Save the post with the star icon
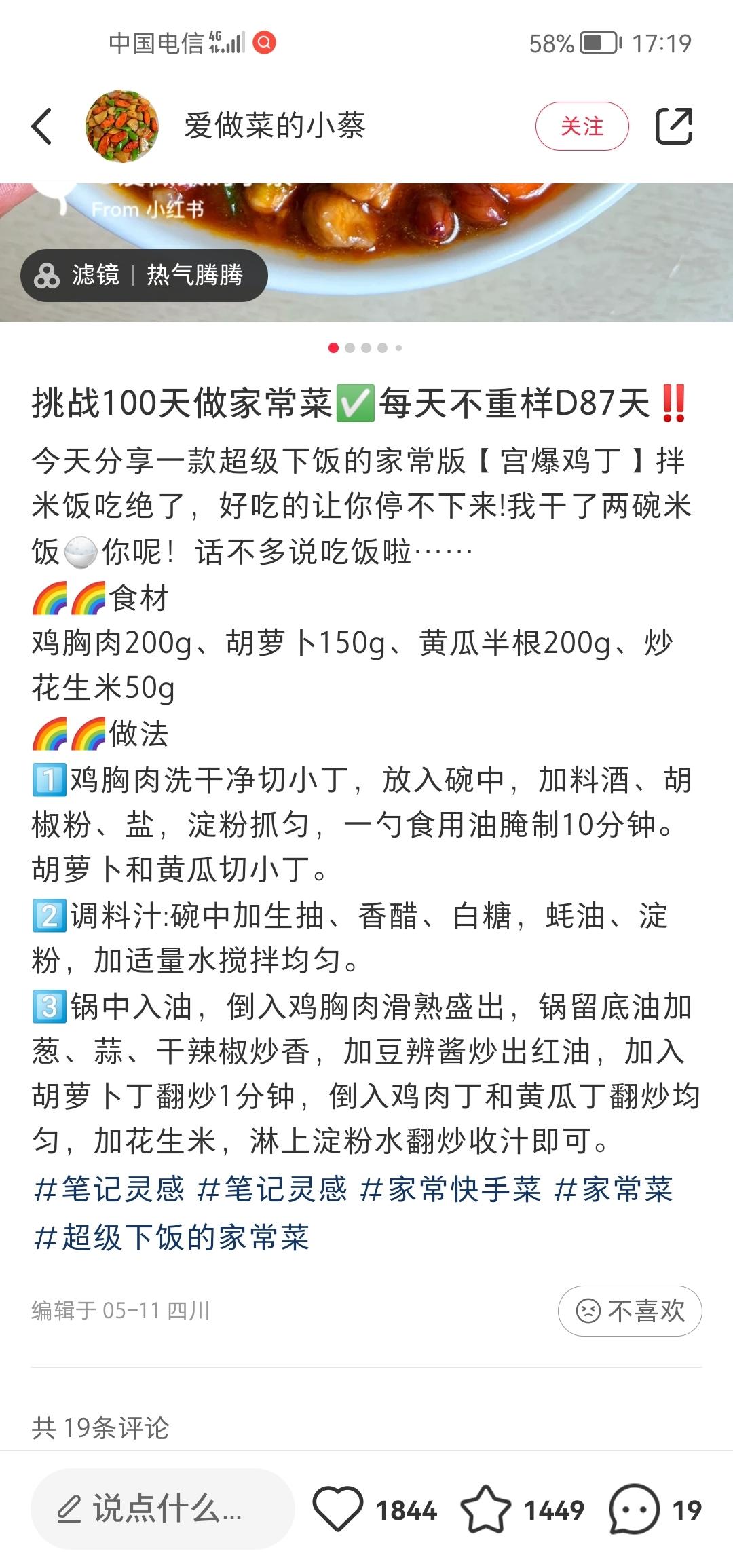Image resolution: width=733 pixels, height=1568 pixels. pyautogui.click(x=486, y=1510)
